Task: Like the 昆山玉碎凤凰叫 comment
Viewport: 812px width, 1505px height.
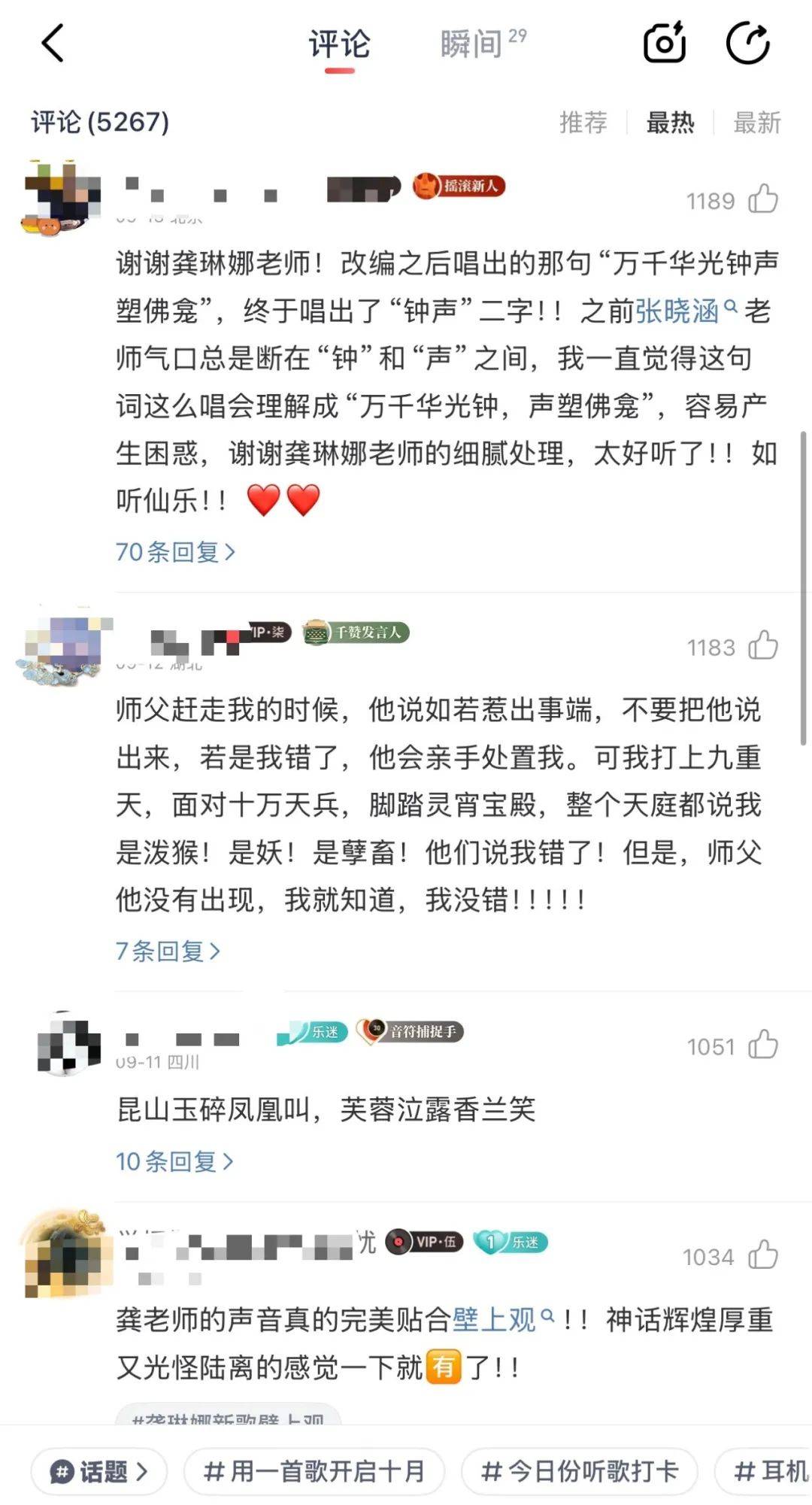Action: 762,1045
